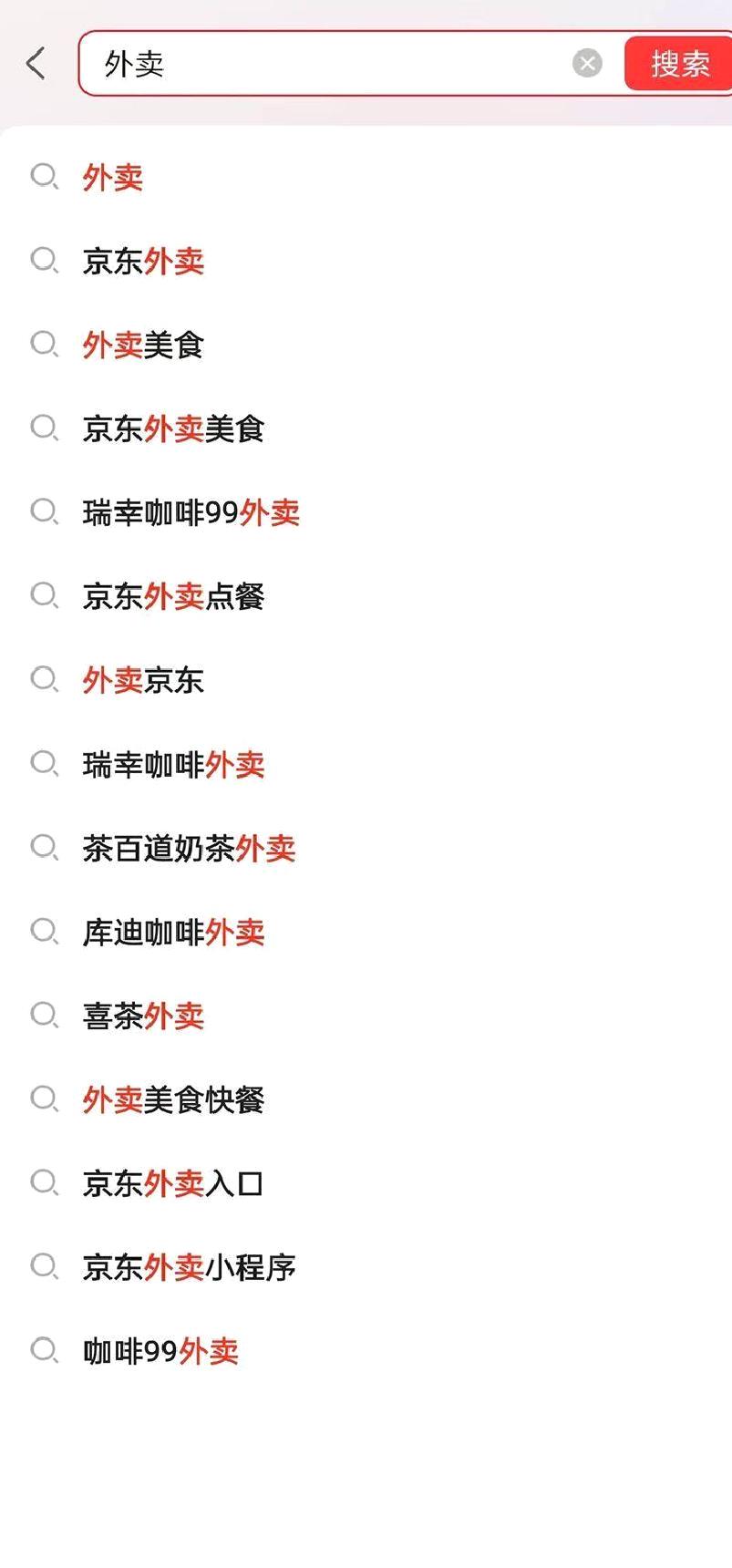The height and width of the screenshot is (1568, 732).
Task: Open the suggestion 京东外卖美食
Action: click(x=366, y=428)
